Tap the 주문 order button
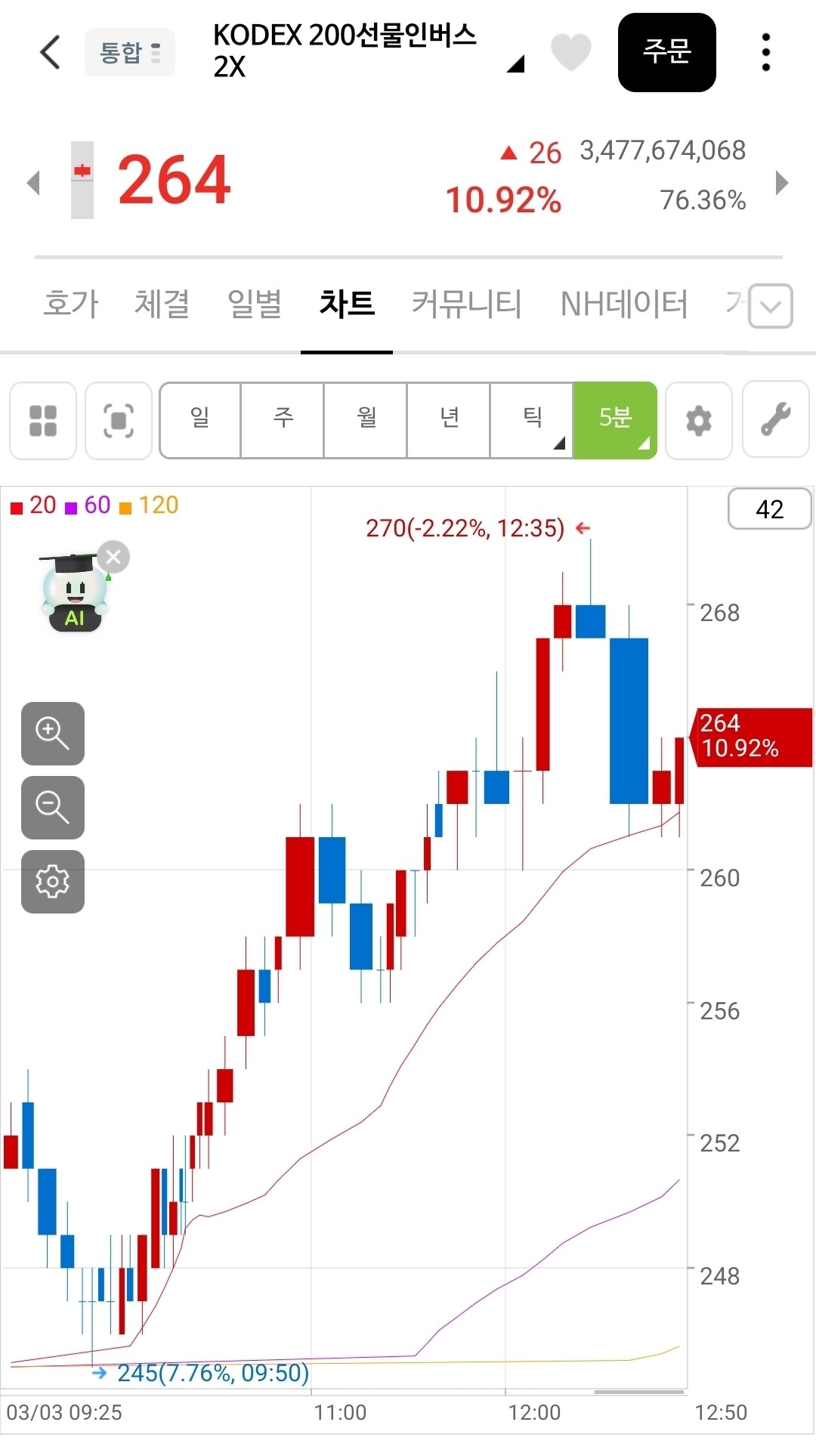816x1456 pixels. coord(666,52)
